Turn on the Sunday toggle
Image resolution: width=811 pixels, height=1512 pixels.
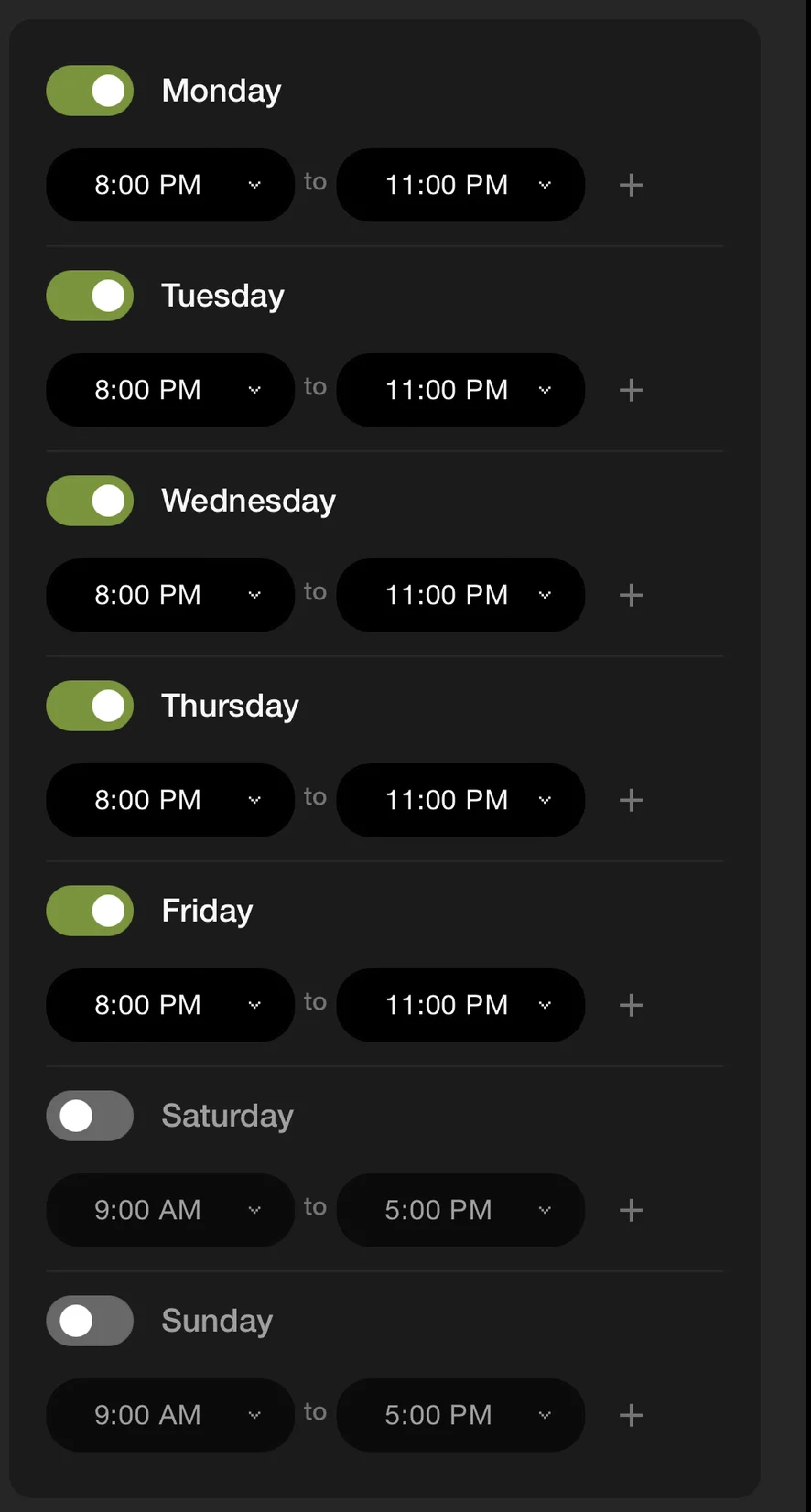pyautogui.click(x=90, y=1321)
